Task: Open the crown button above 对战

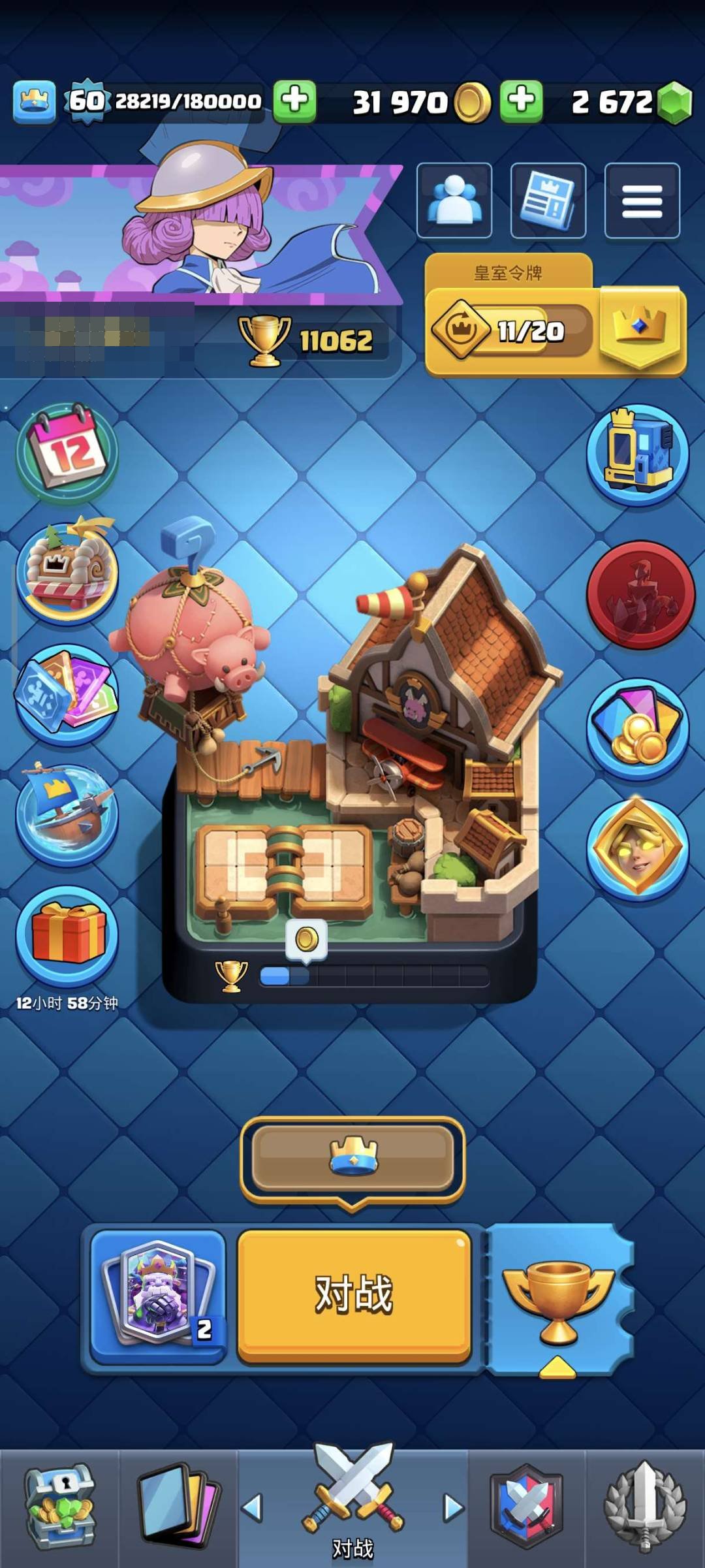Action: pyautogui.click(x=353, y=1157)
